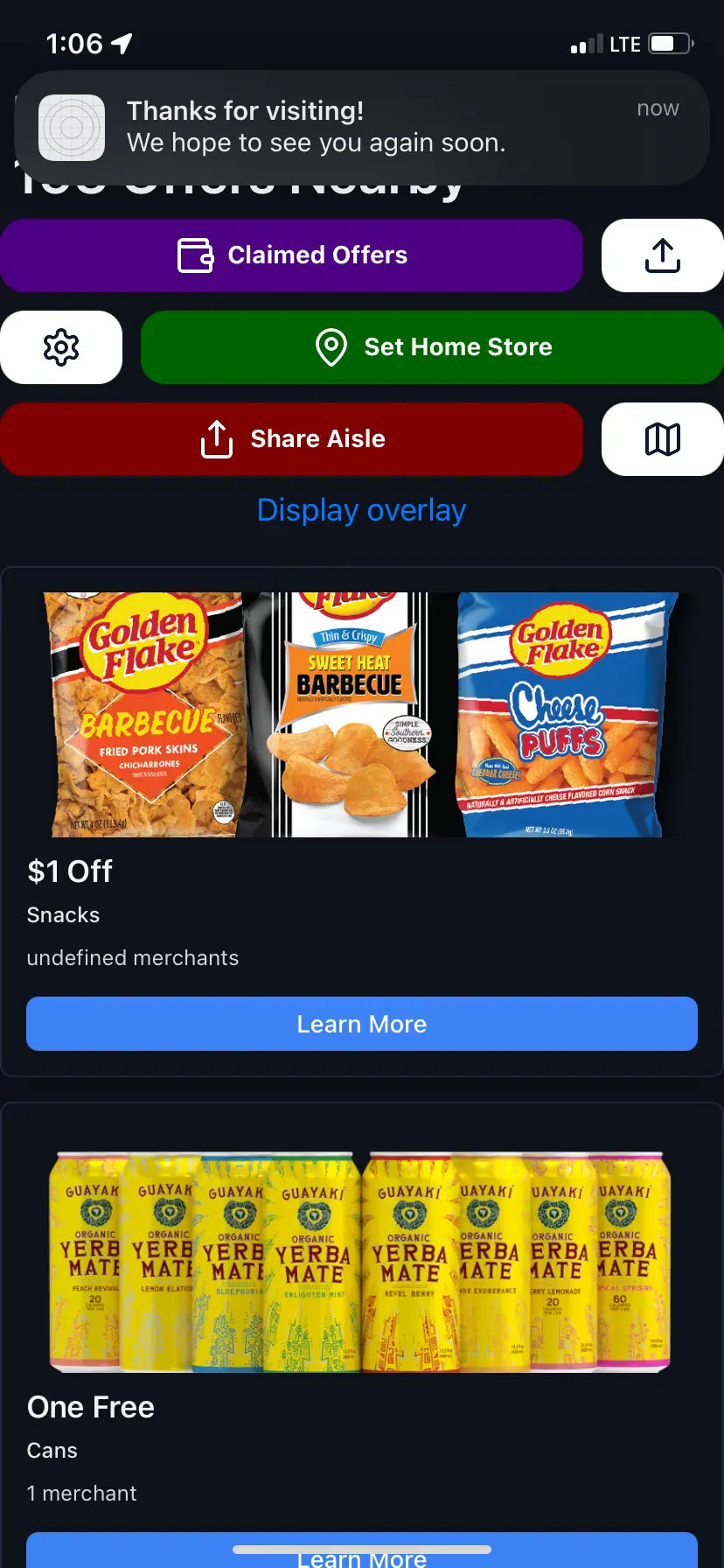This screenshot has width=724, height=1568.
Task: Open the settings gear icon
Action: (61, 346)
